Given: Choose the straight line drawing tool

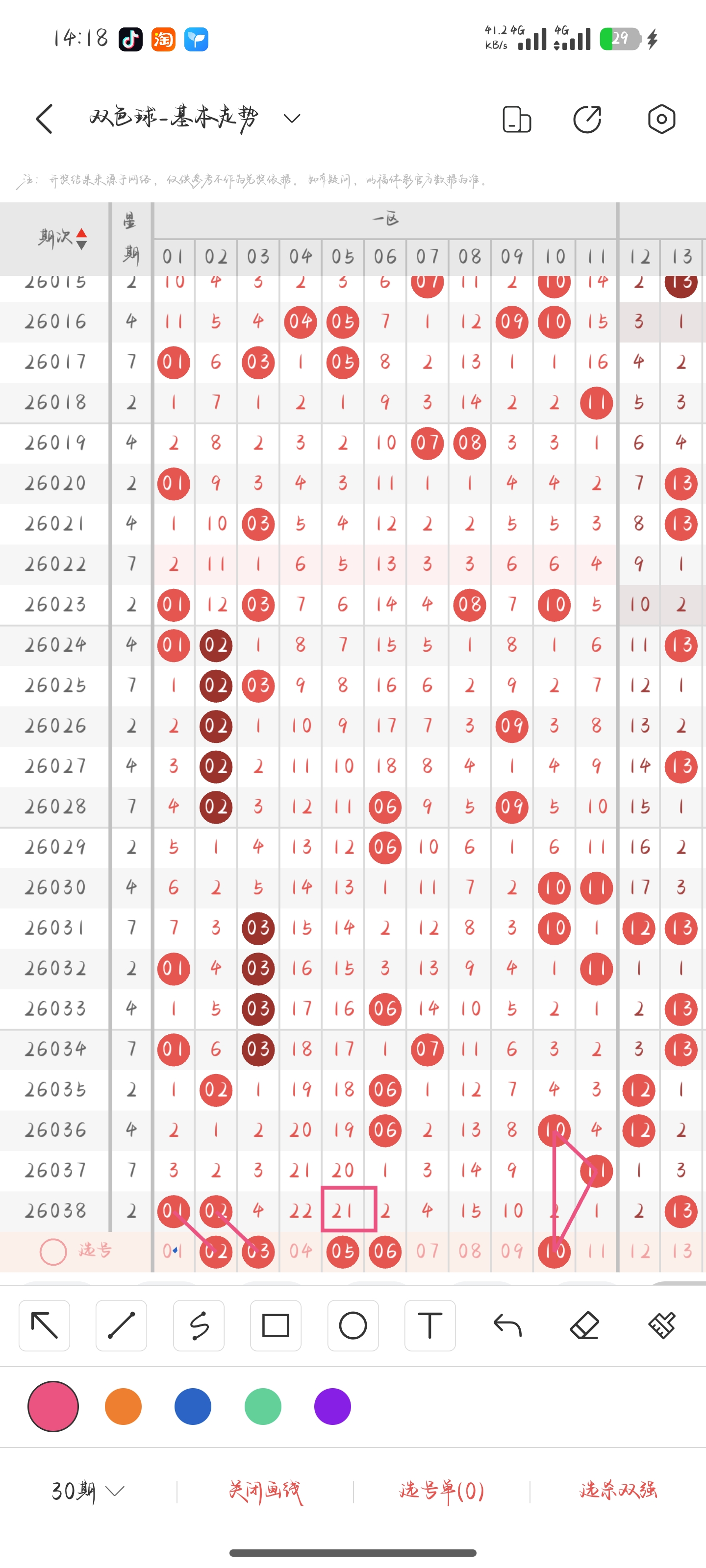Looking at the screenshot, I should (121, 1325).
